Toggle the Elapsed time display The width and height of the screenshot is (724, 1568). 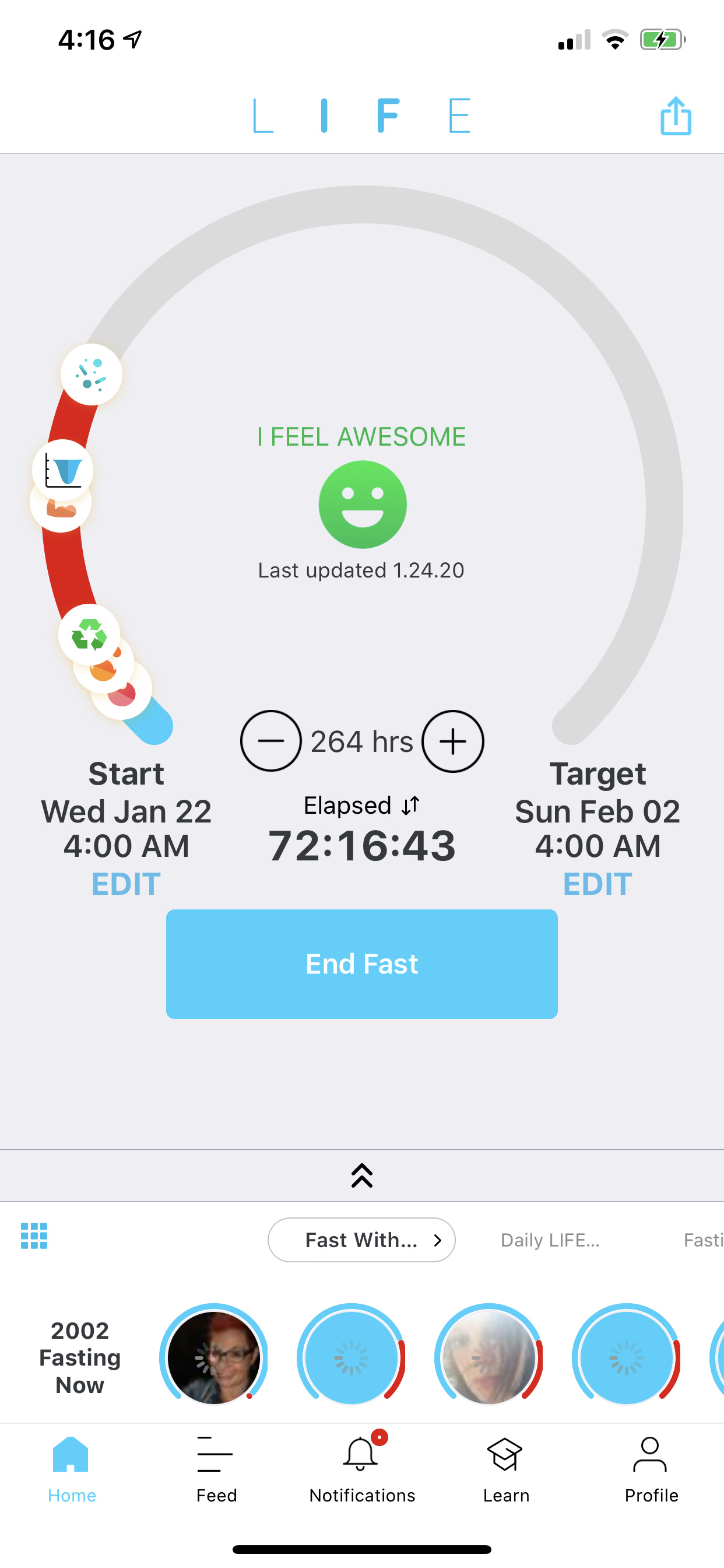pyautogui.click(x=361, y=806)
